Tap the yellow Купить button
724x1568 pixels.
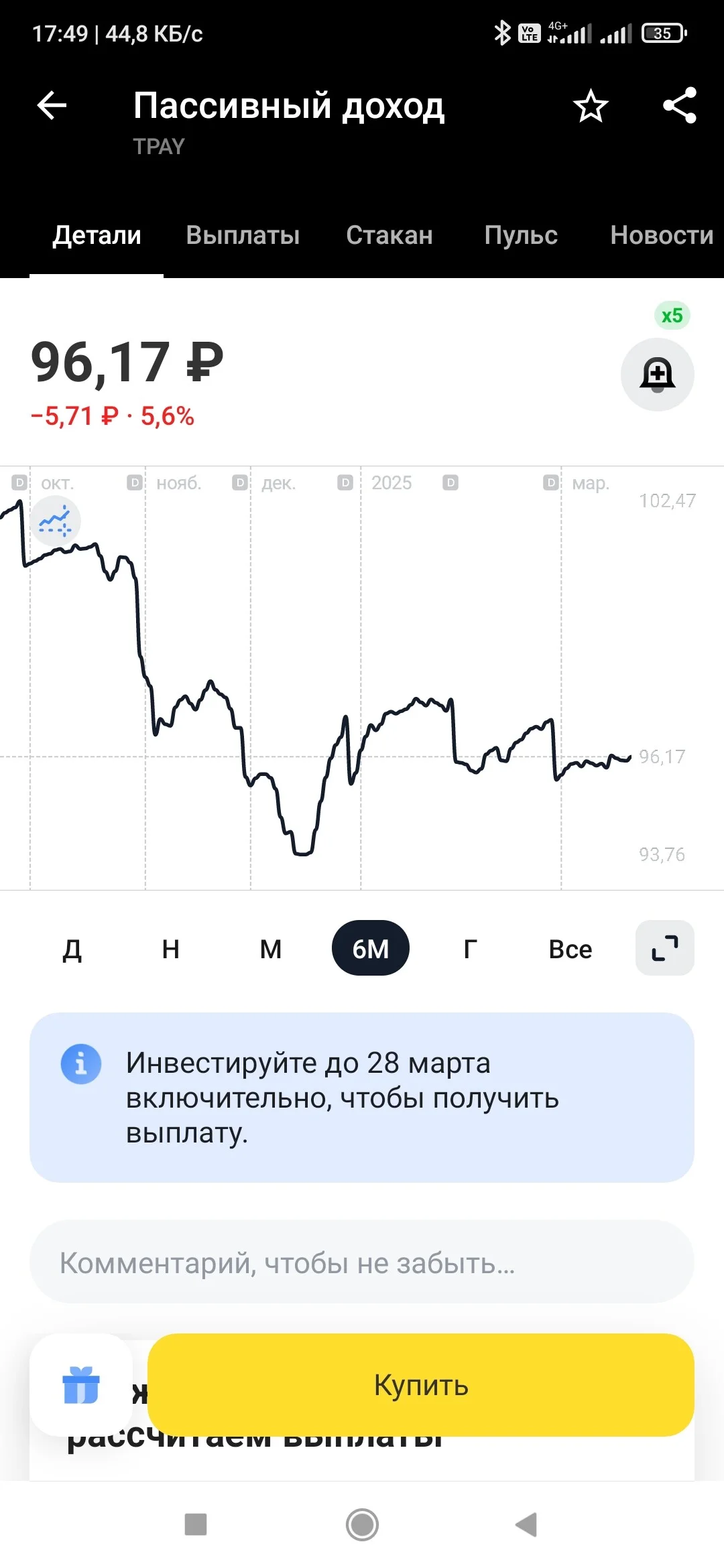click(421, 1385)
